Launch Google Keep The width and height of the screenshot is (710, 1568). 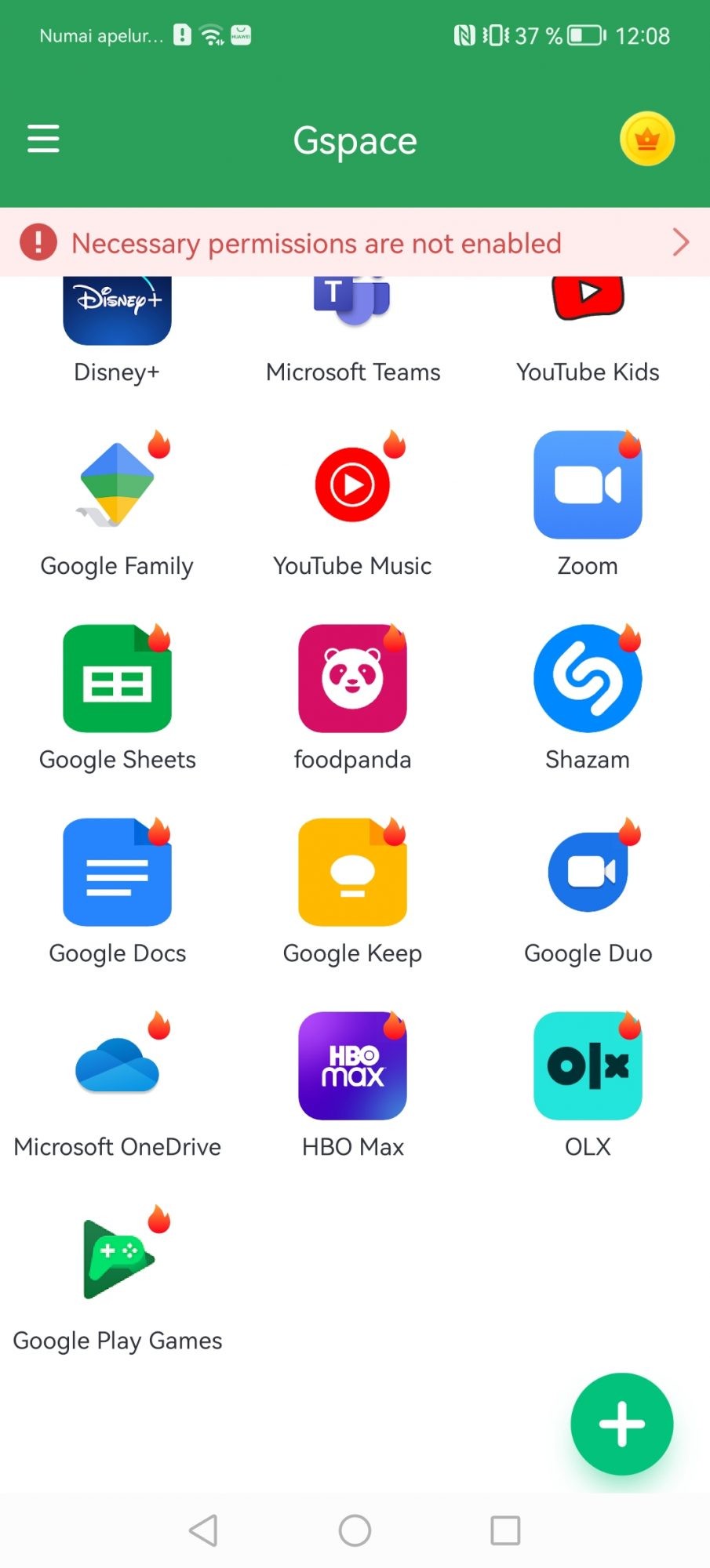(x=352, y=872)
